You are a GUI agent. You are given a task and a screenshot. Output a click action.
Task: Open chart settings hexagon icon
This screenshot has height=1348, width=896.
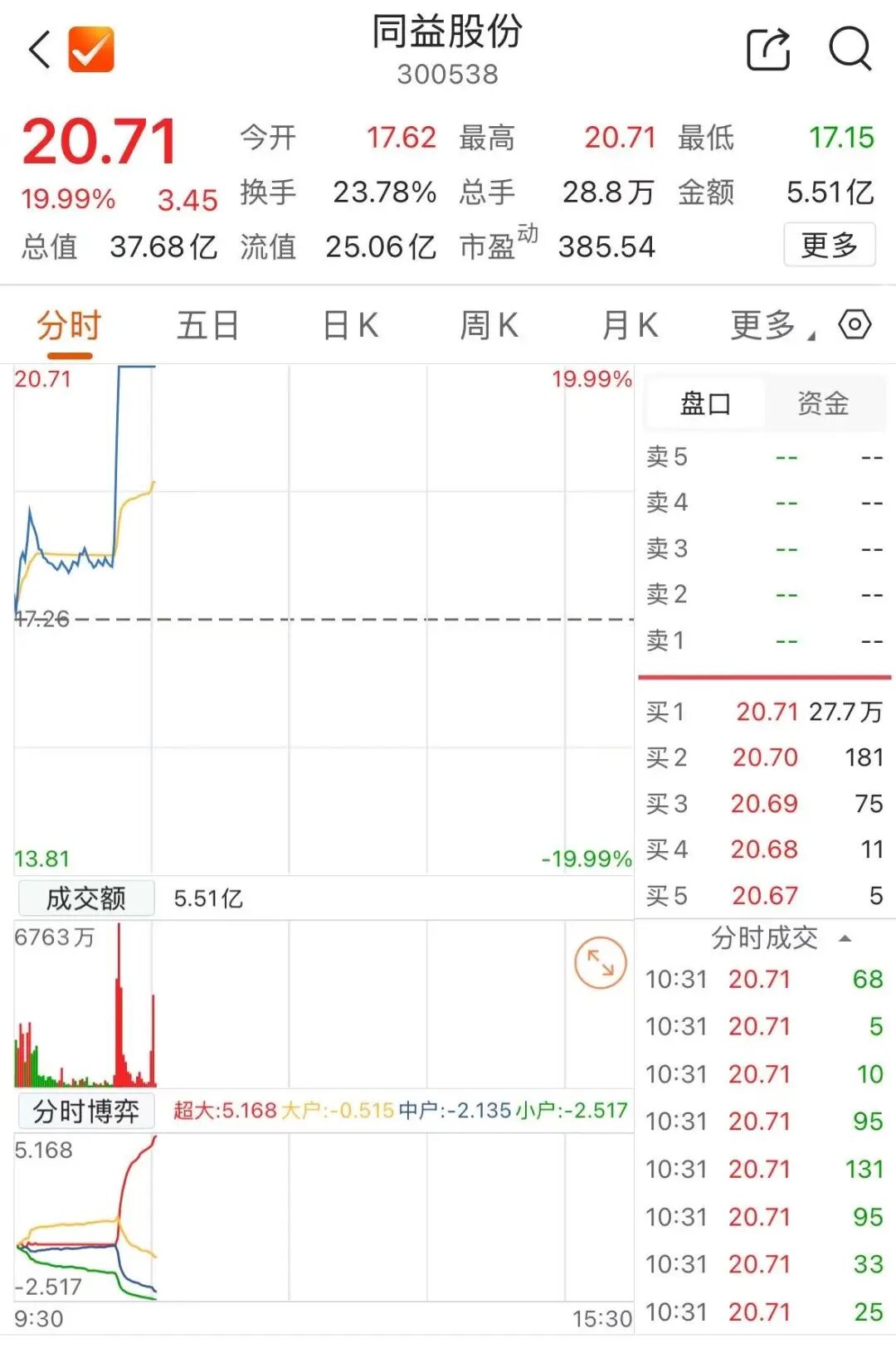[x=855, y=324]
